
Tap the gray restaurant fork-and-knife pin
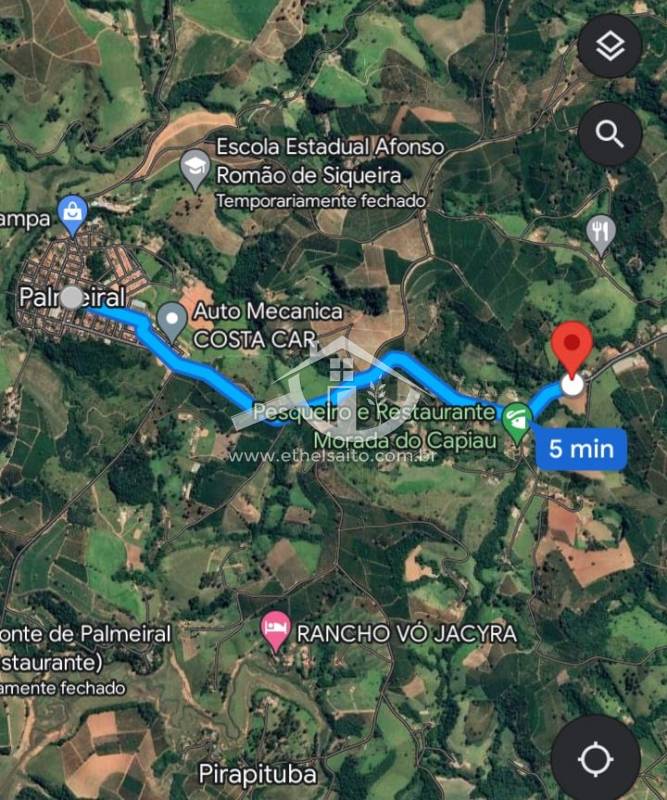[x=600, y=234]
